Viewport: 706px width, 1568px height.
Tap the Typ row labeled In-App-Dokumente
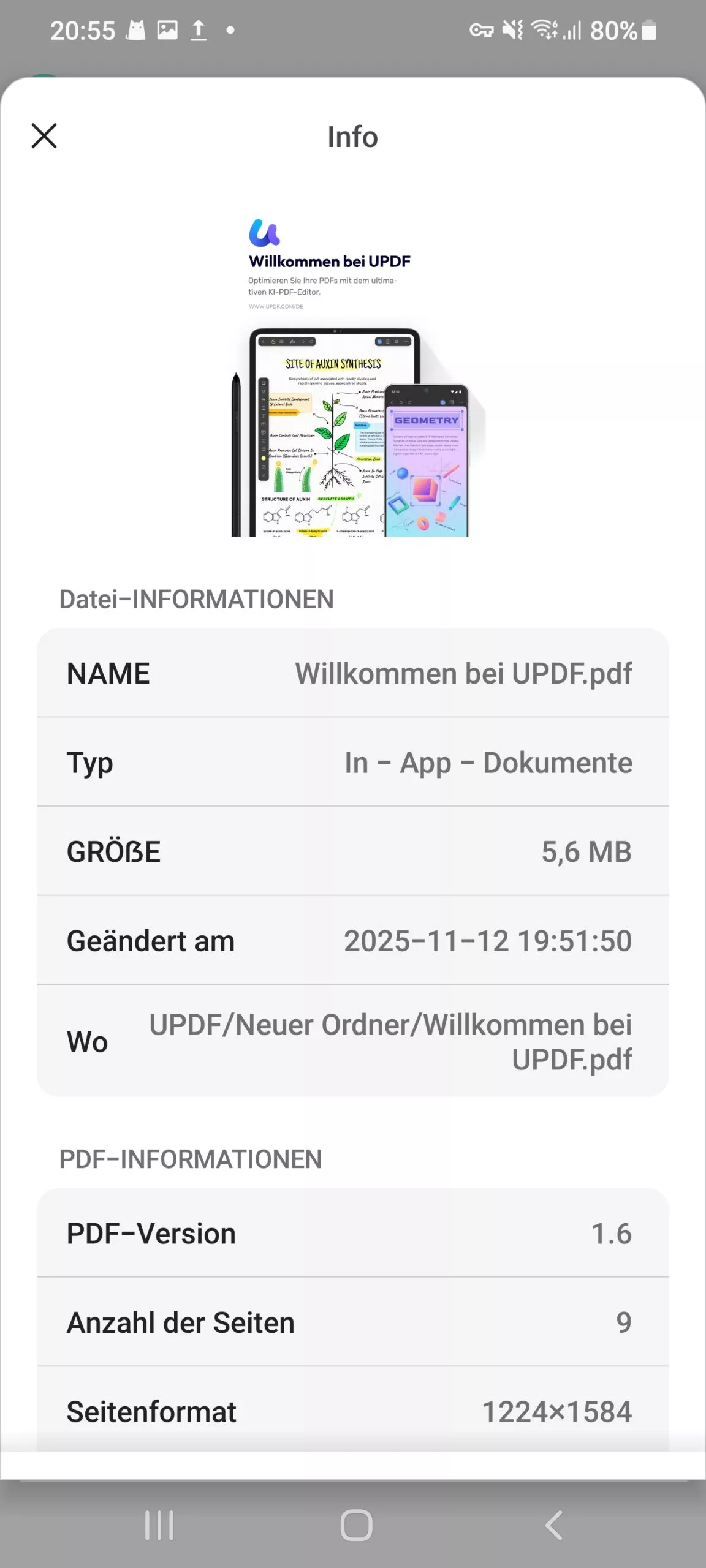click(353, 763)
